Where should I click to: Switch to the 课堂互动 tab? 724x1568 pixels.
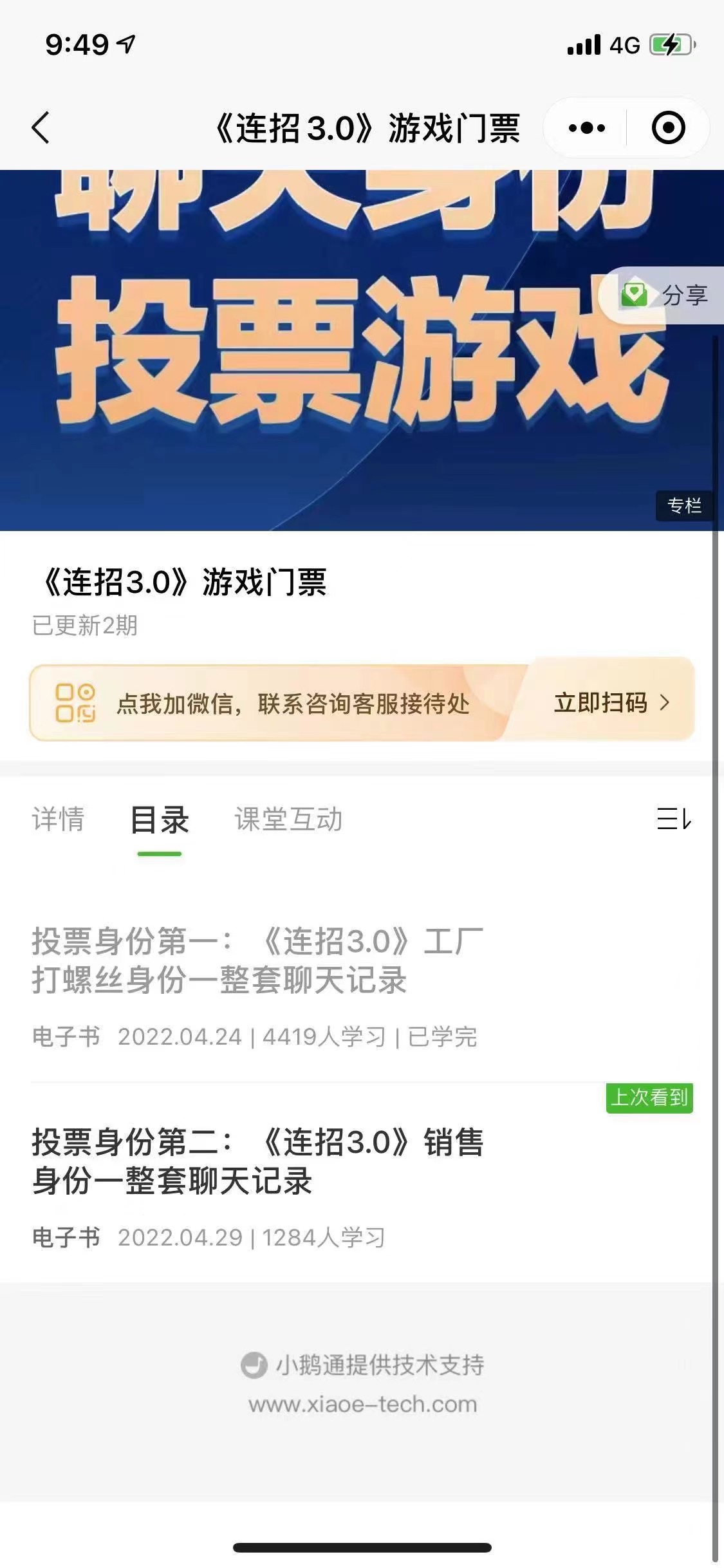[288, 819]
